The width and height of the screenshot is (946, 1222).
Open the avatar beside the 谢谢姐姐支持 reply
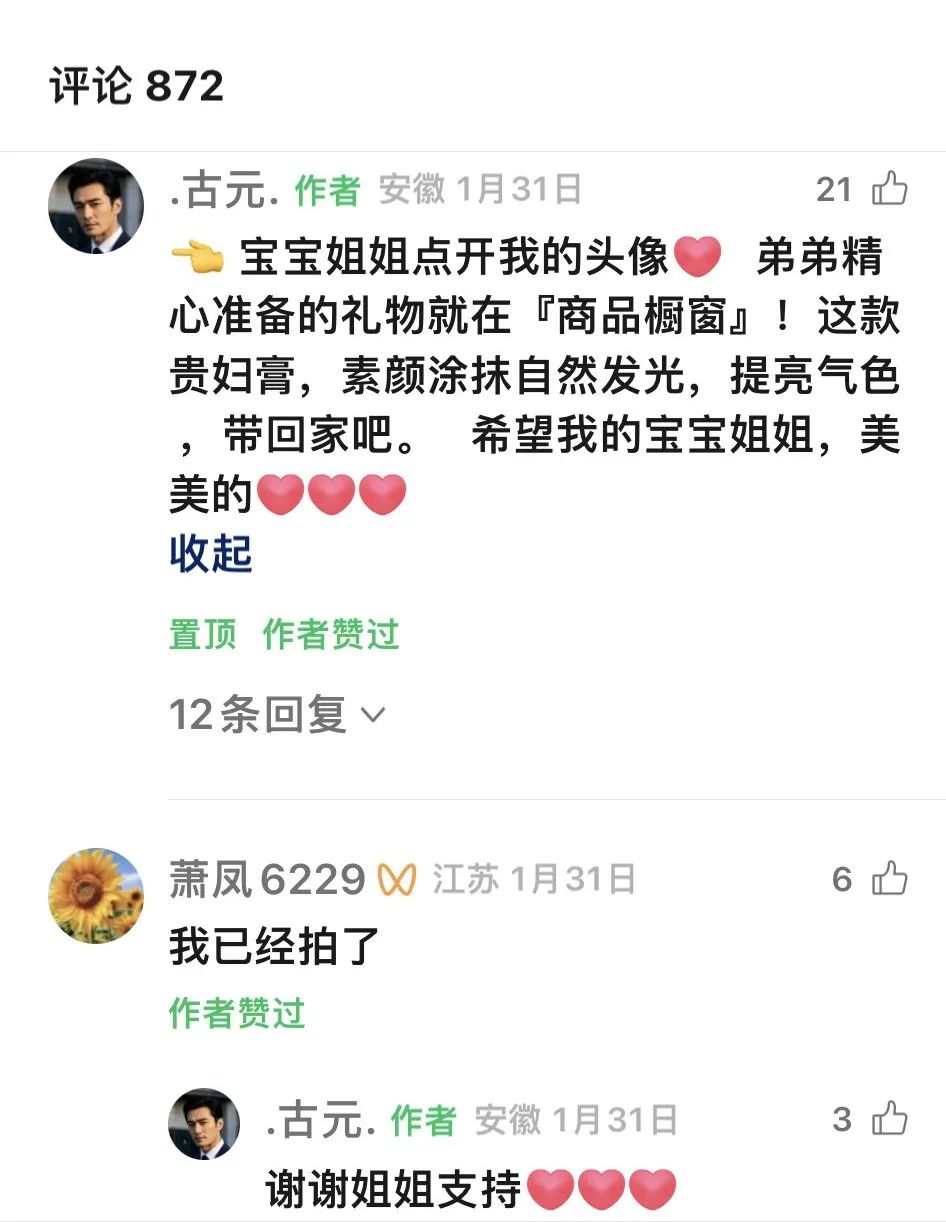(x=204, y=1124)
